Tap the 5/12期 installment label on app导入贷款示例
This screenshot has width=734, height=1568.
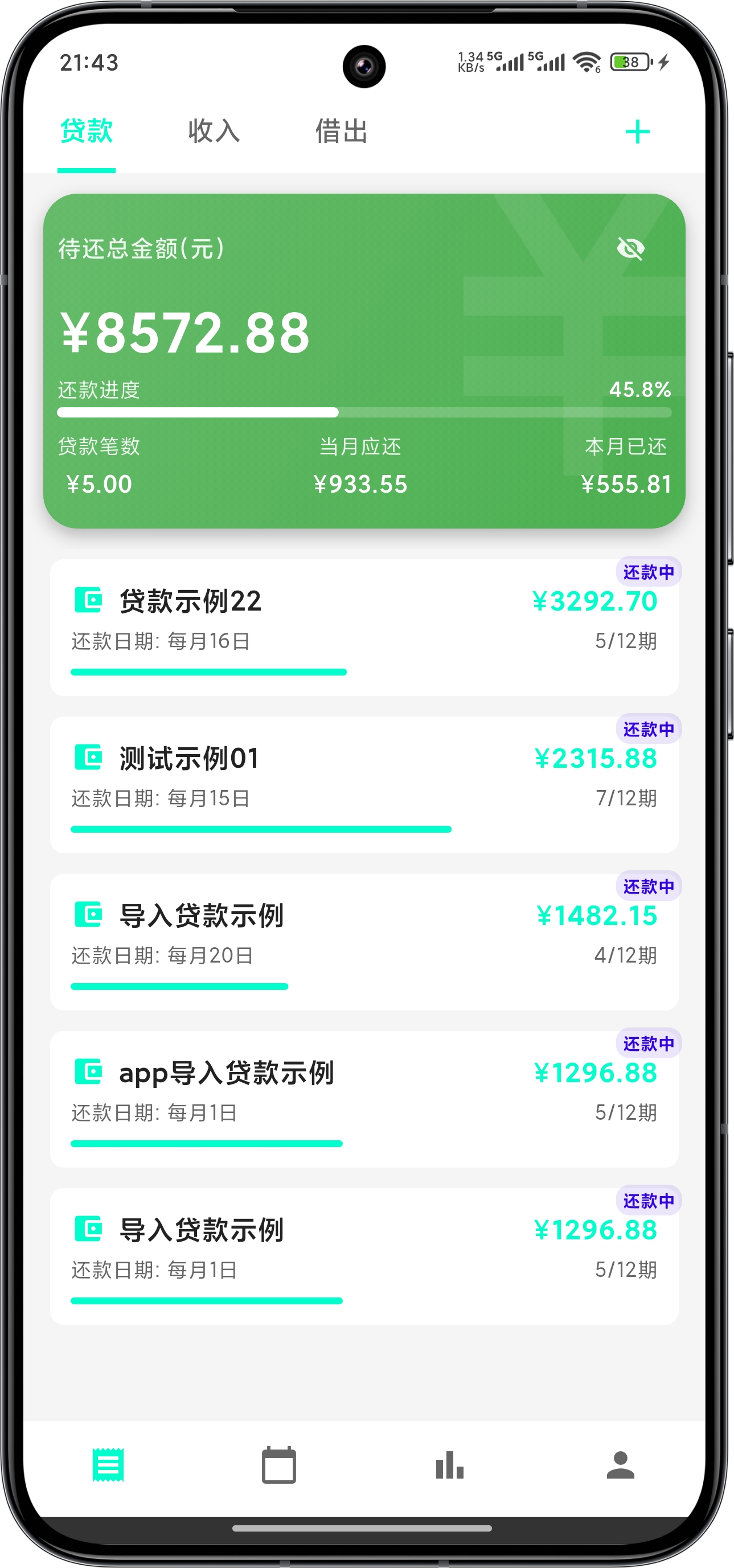pyautogui.click(x=626, y=1113)
